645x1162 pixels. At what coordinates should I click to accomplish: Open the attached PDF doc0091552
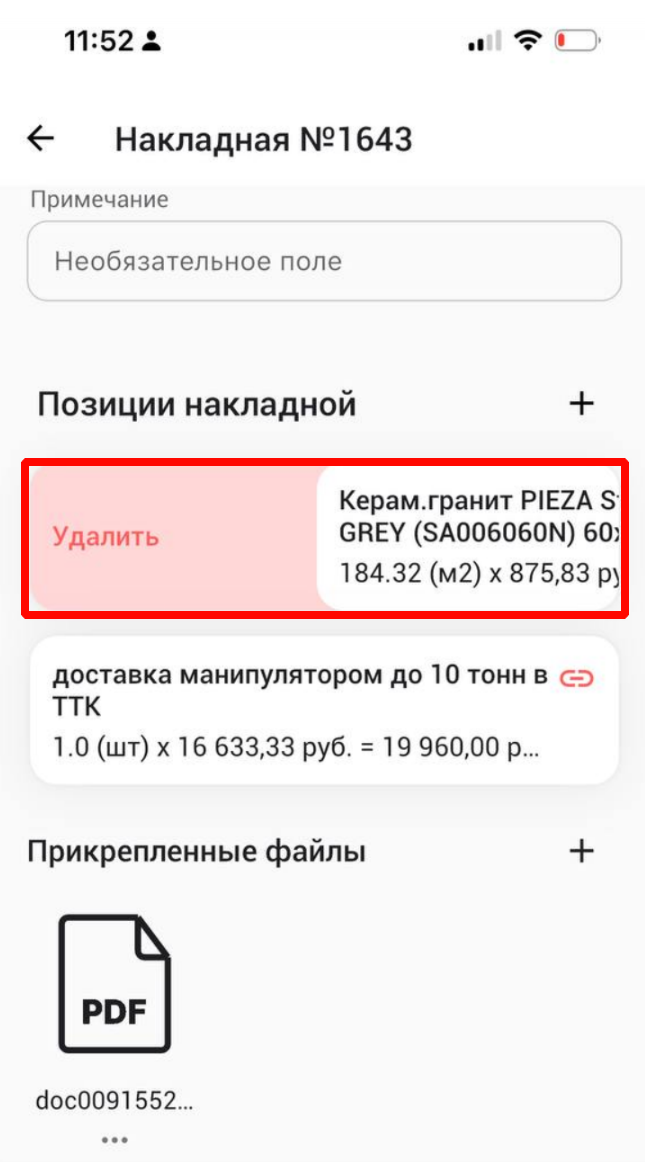[114, 984]
